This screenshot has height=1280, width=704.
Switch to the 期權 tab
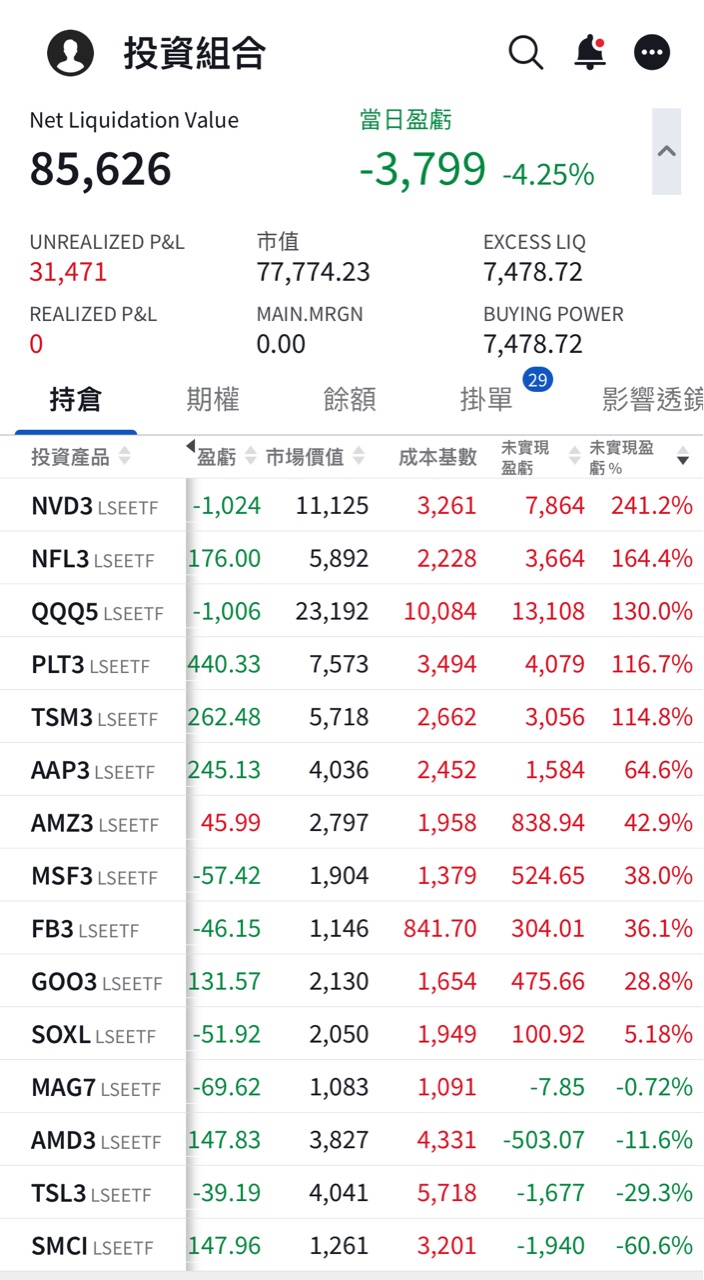coord(213,400)
